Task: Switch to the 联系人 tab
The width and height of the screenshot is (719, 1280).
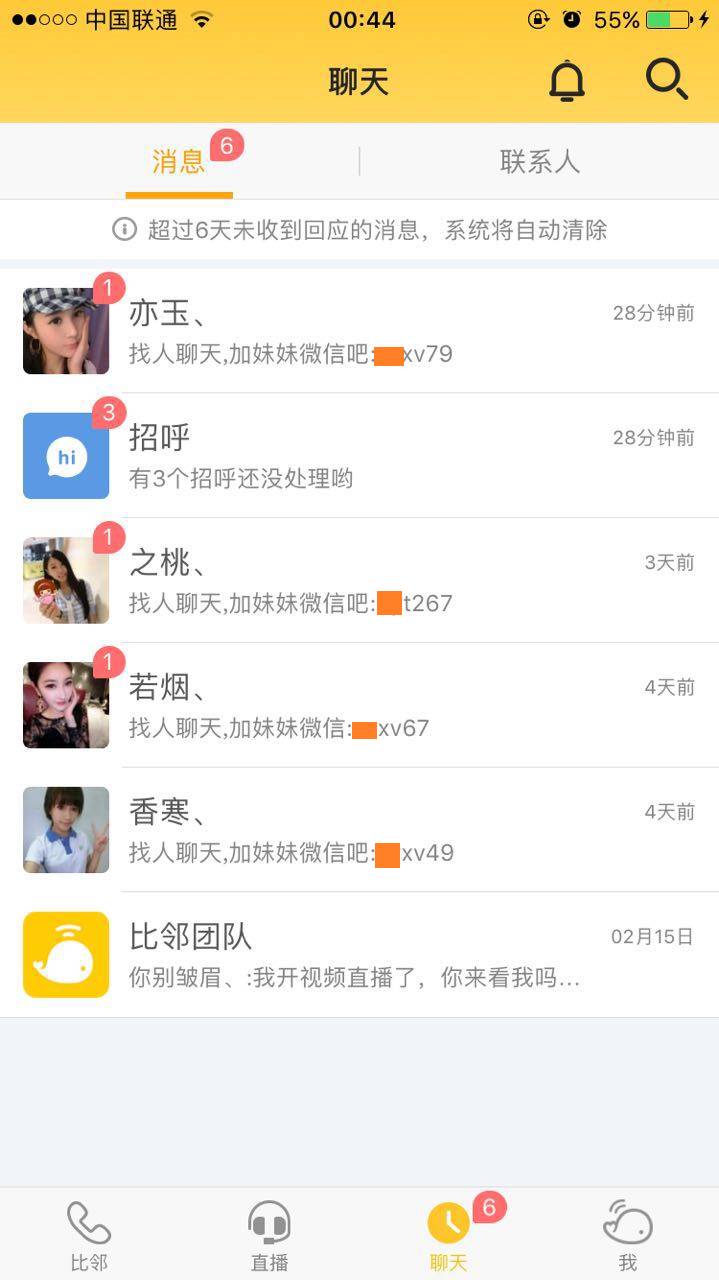Action: pyautogui.click(x=539, y=162)
